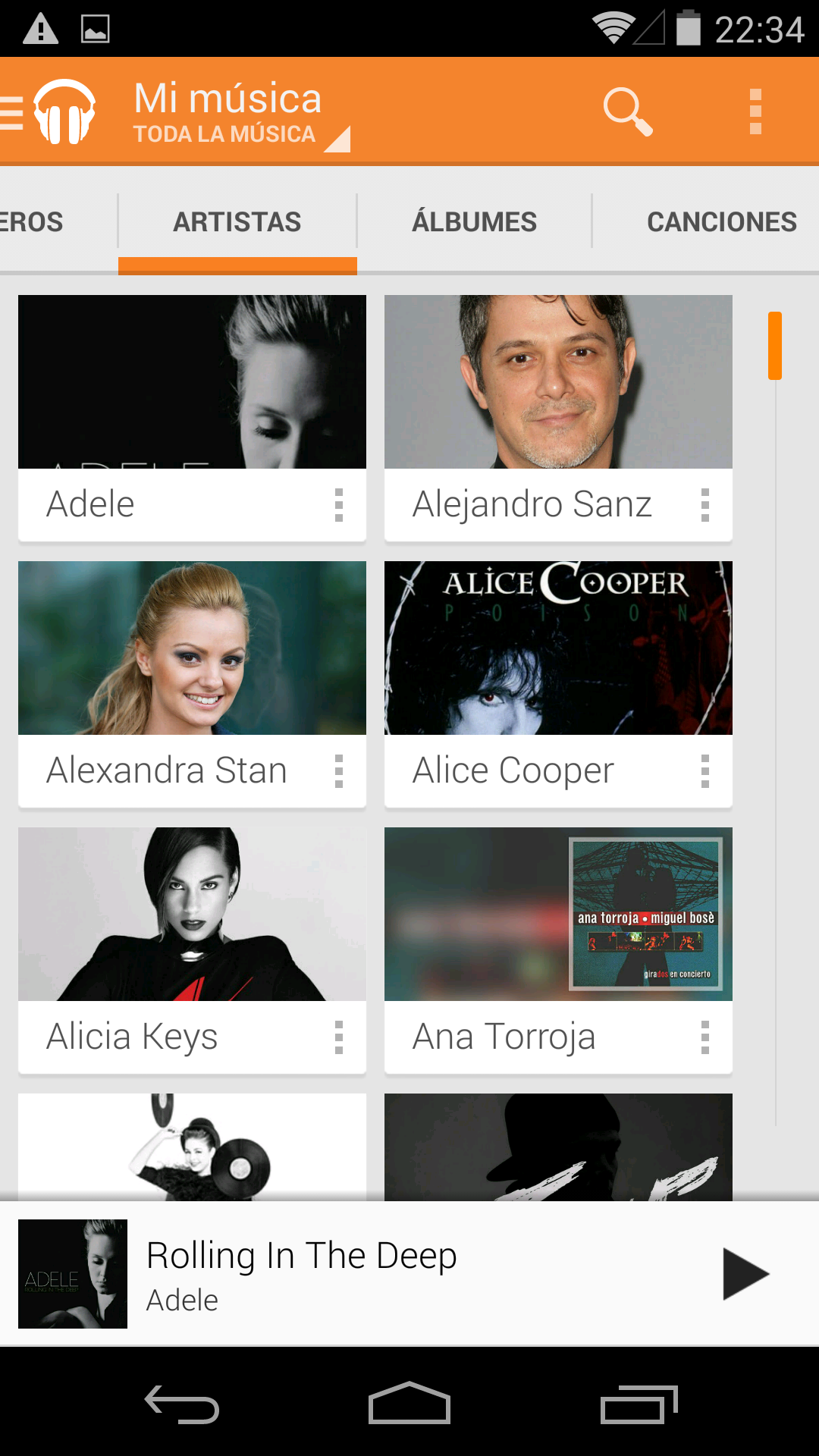Play Rolling In The Deep
Viewport: 819px width, 1456px height.
coord(745,1274)
